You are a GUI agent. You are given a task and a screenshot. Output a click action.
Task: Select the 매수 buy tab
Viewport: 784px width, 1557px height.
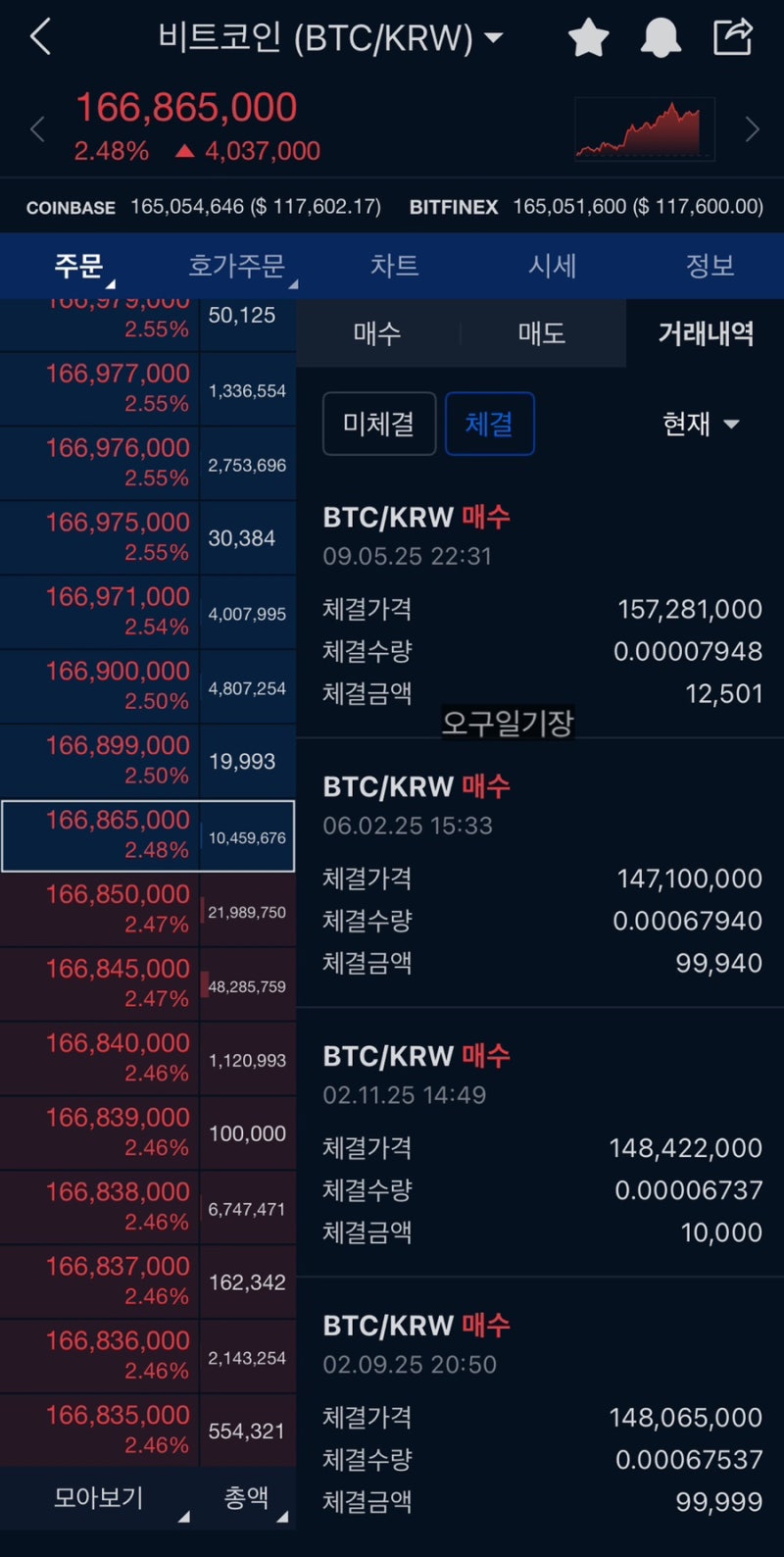tap(377, 333)
